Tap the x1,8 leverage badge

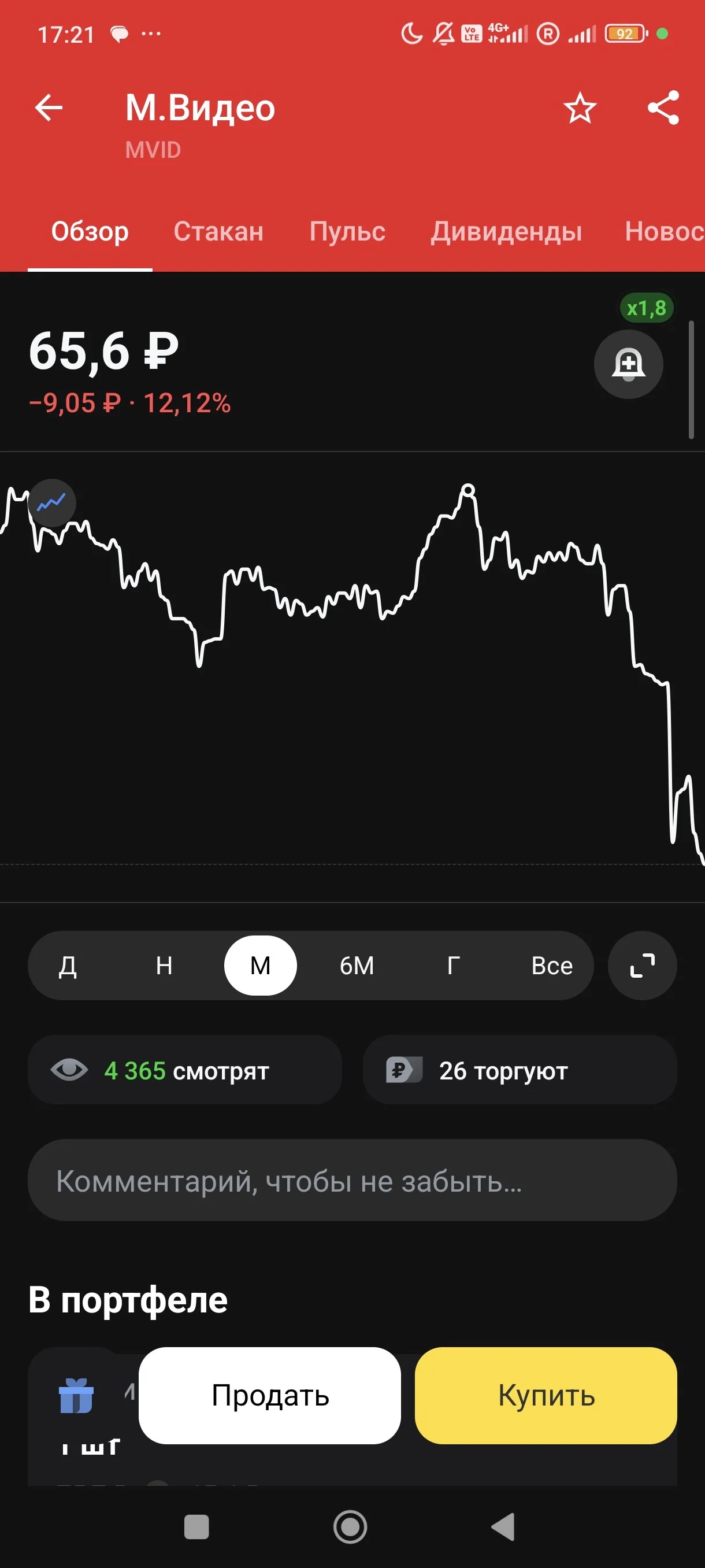tap(646, 308)
